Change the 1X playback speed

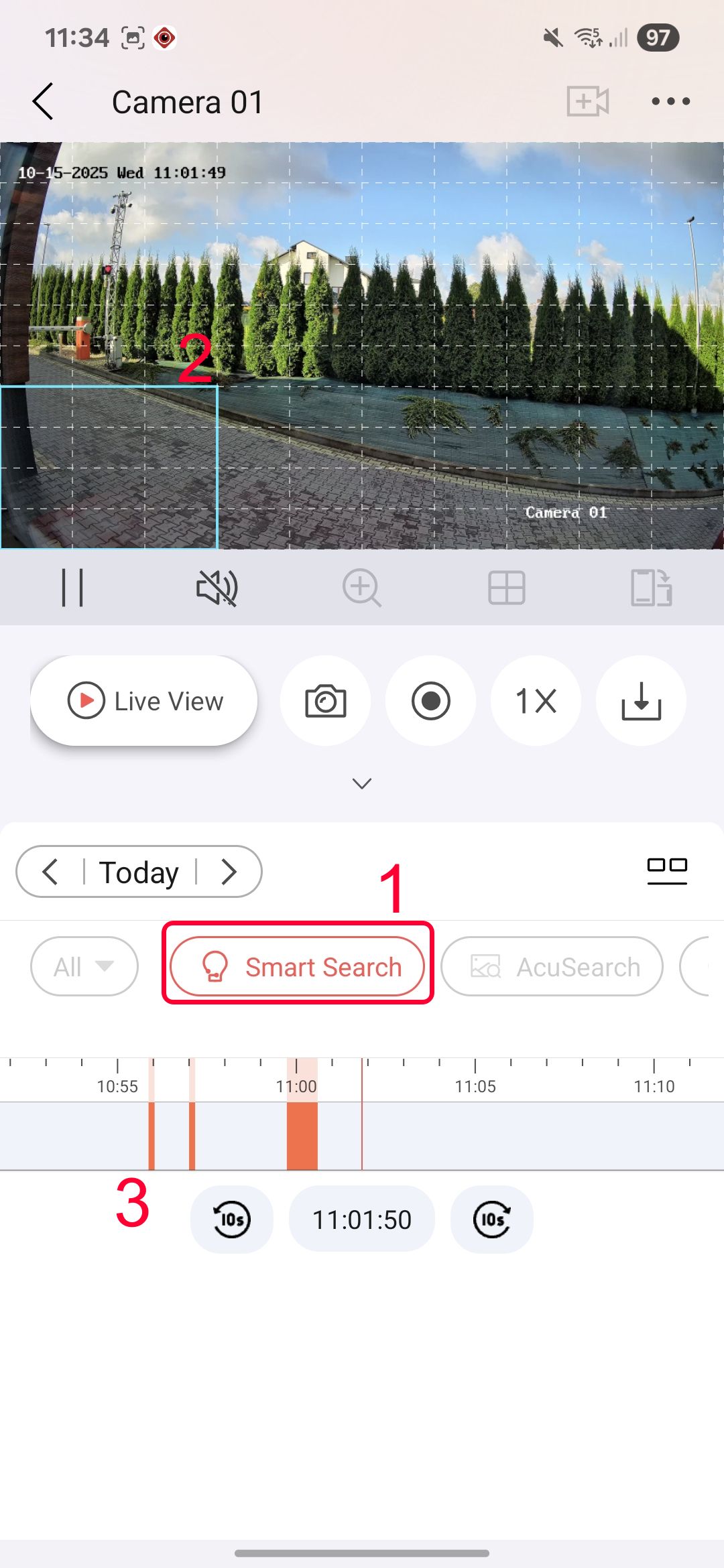click(x=536, y=701)
